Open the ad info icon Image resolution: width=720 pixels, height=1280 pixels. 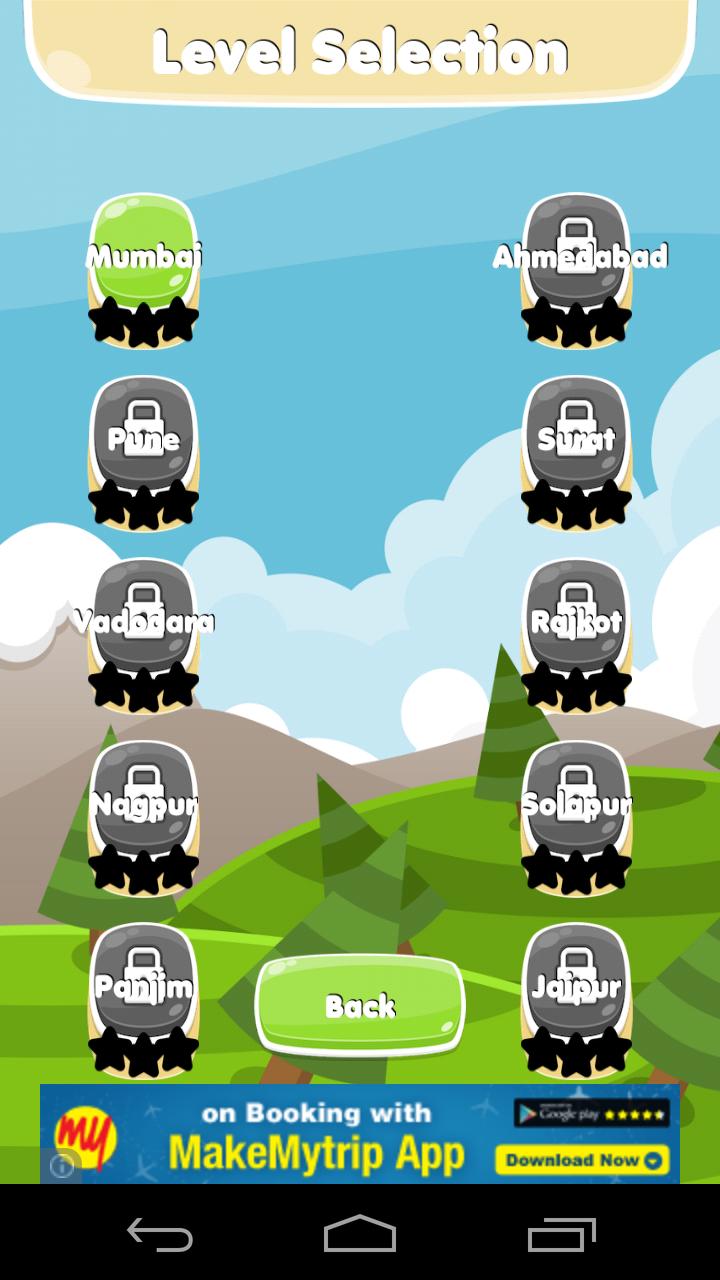[x=62, y=1165]
